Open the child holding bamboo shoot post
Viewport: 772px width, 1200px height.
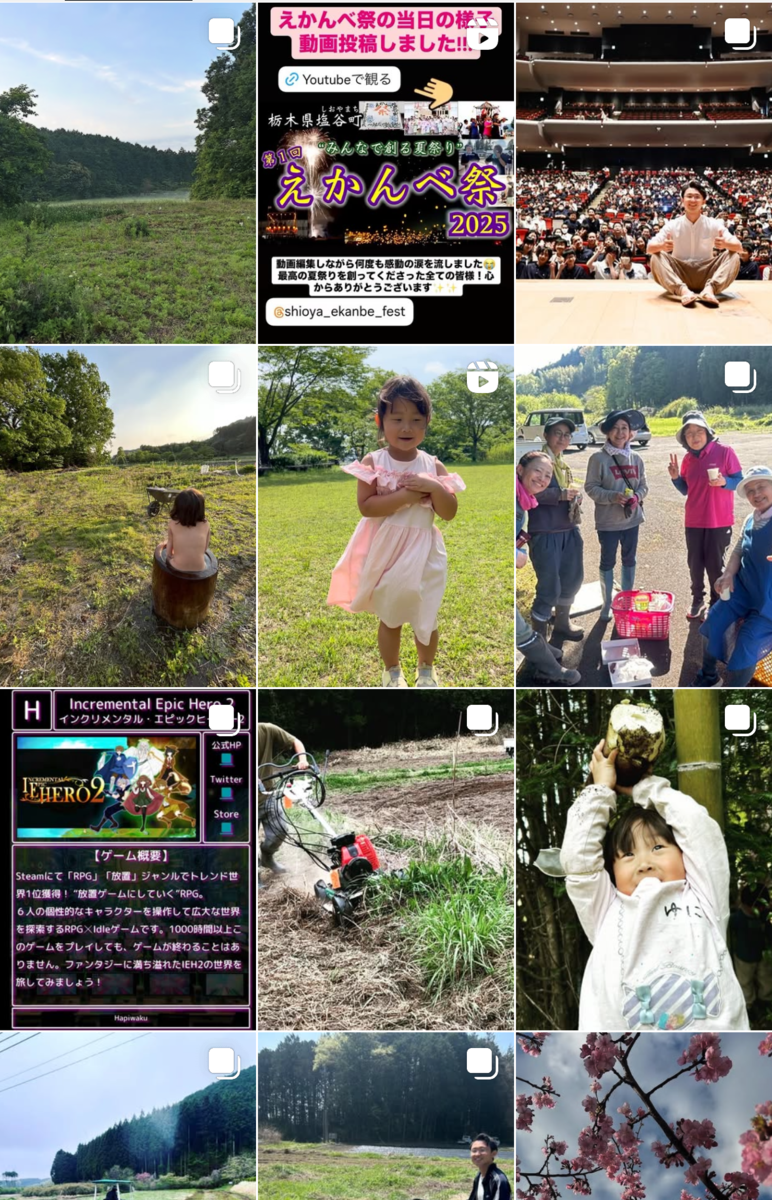(x=644, y=860)
